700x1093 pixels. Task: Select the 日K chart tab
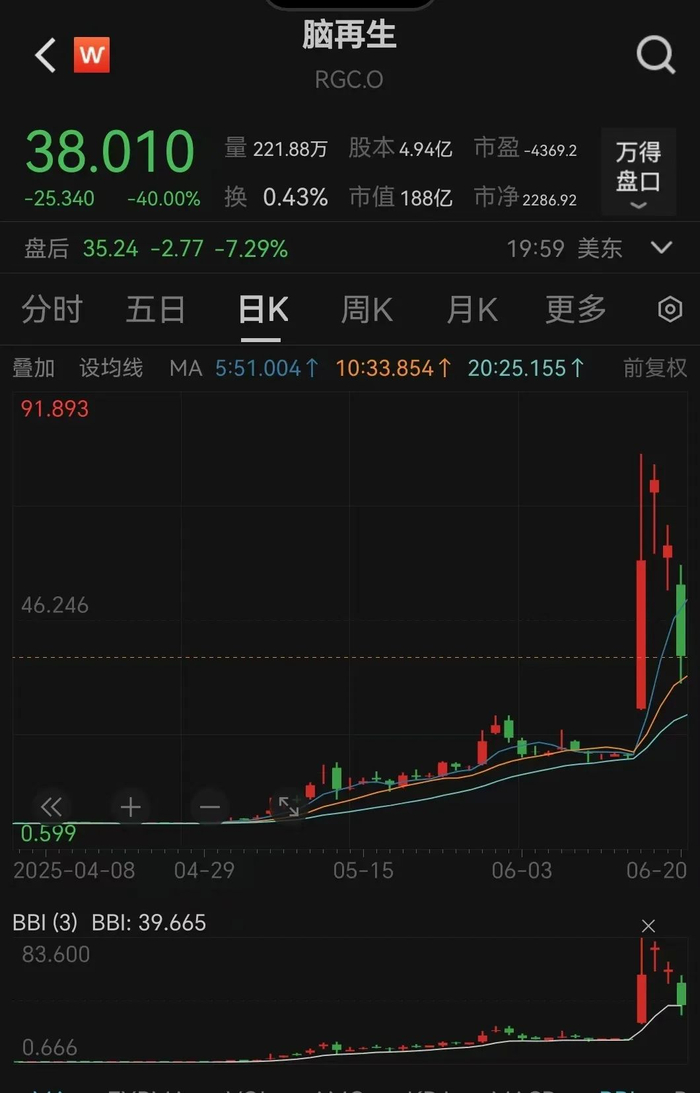point(263,310)
